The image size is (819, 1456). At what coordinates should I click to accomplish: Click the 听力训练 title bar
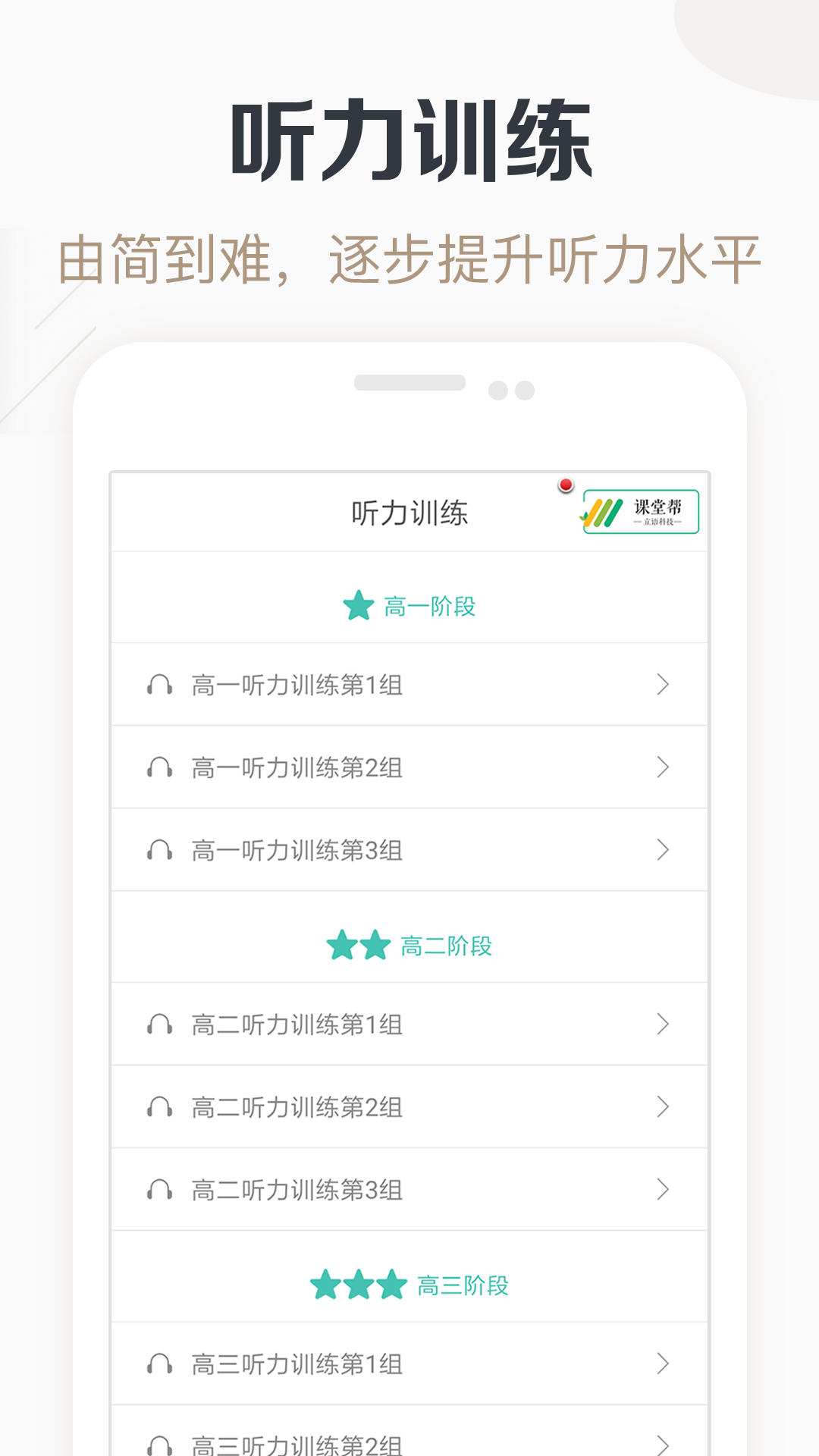pos(409,510)
